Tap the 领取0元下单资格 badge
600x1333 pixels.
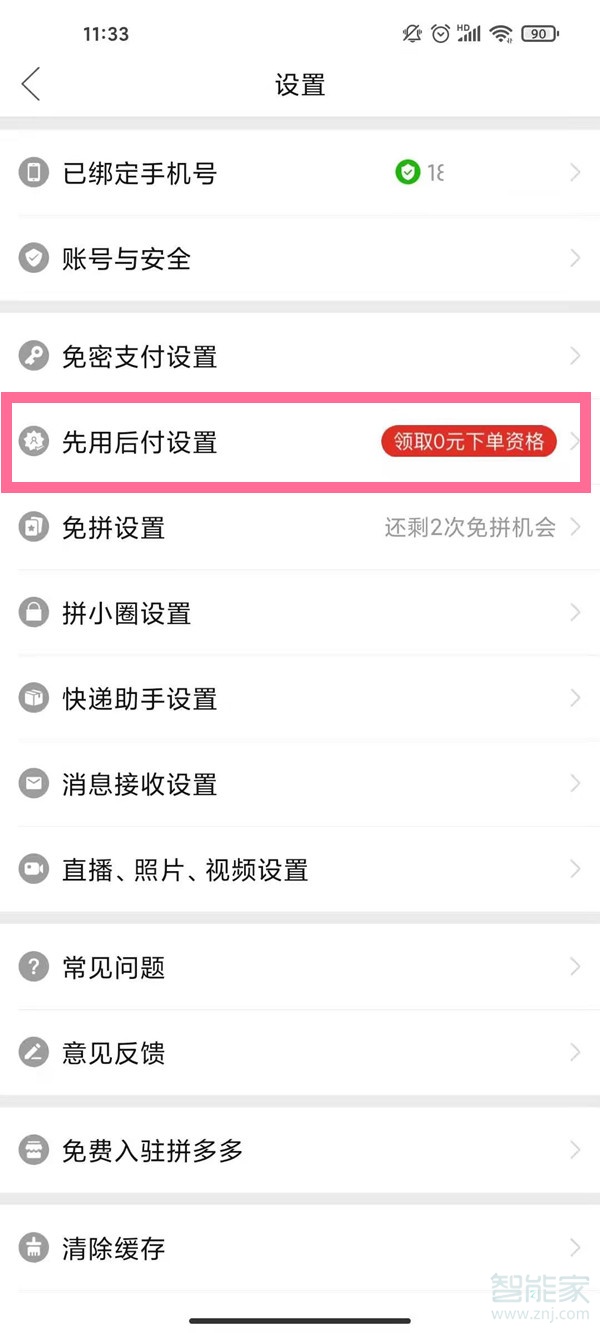pos(468,442)
